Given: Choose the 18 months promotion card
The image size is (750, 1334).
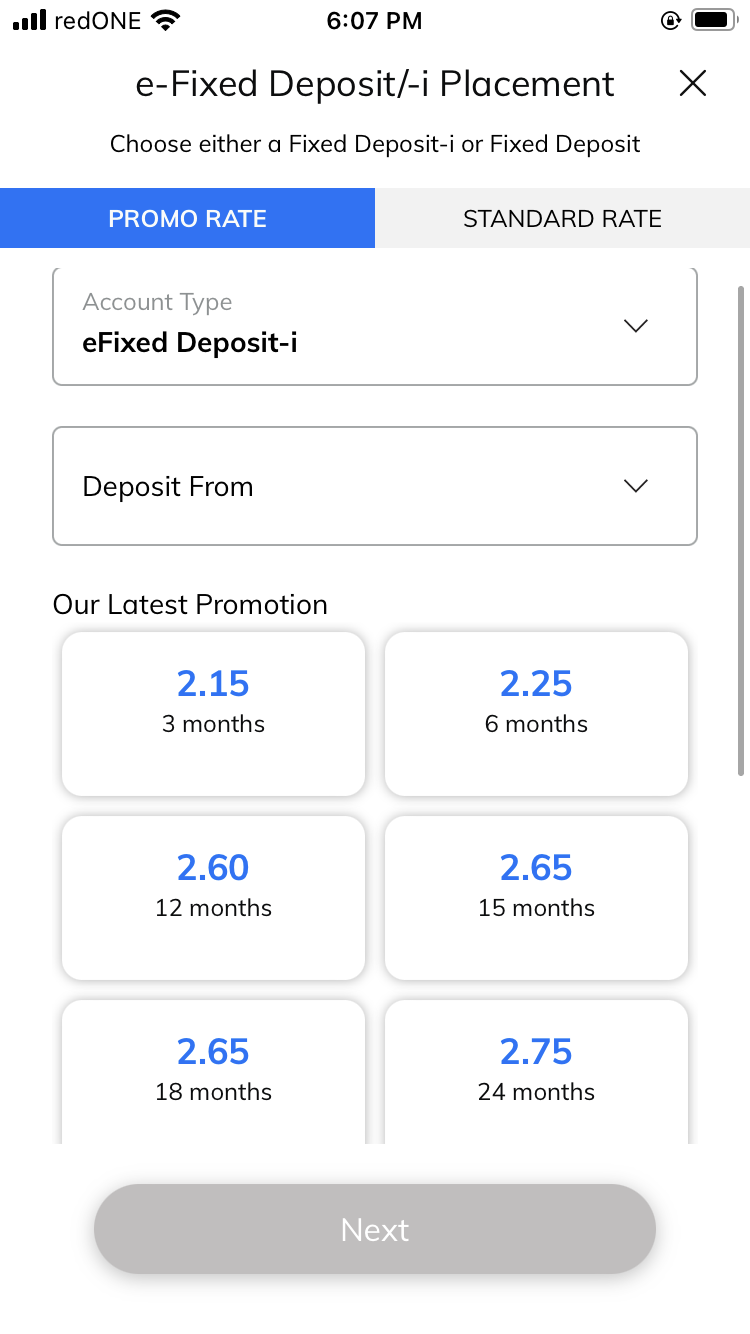Looking at the screenshot, I should [213, 1072].
